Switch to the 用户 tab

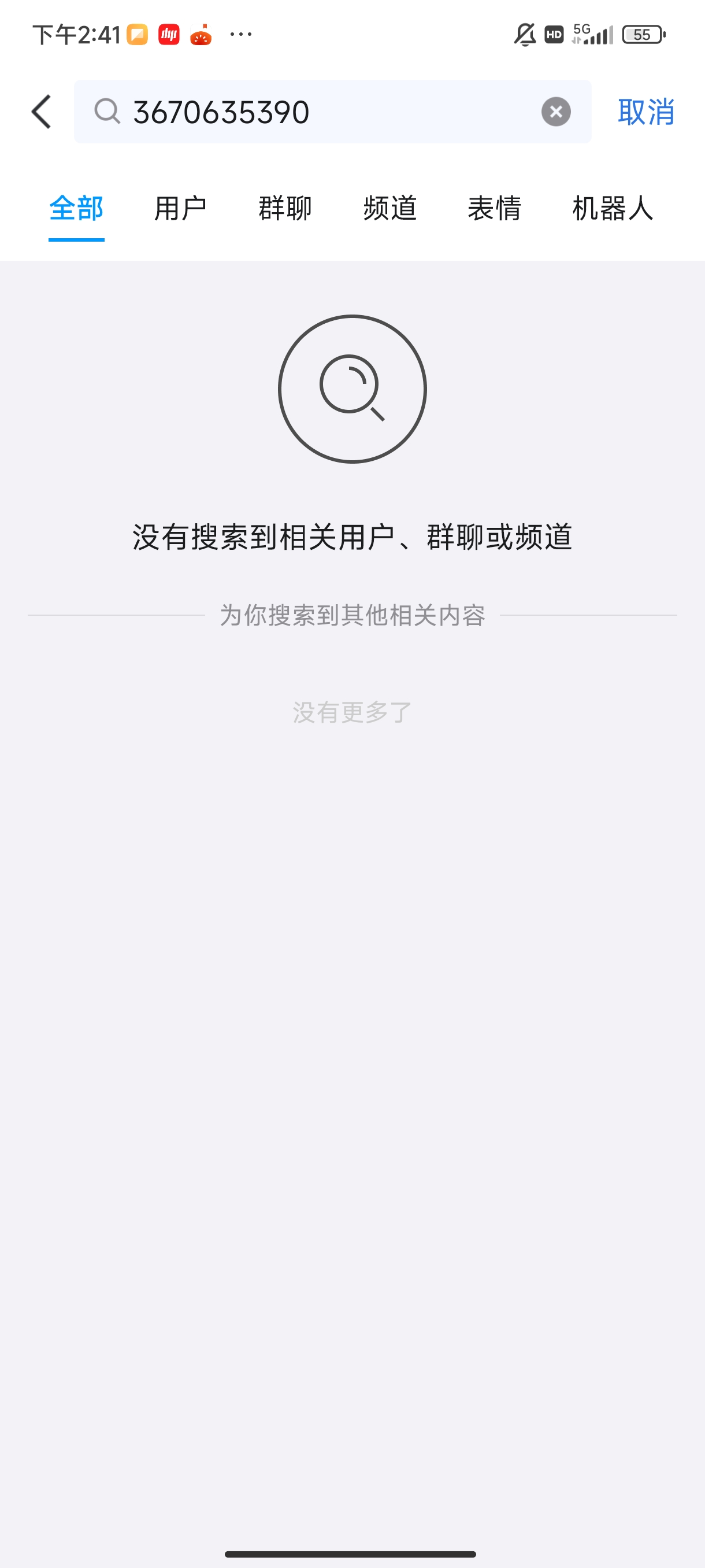pos(181,209)
